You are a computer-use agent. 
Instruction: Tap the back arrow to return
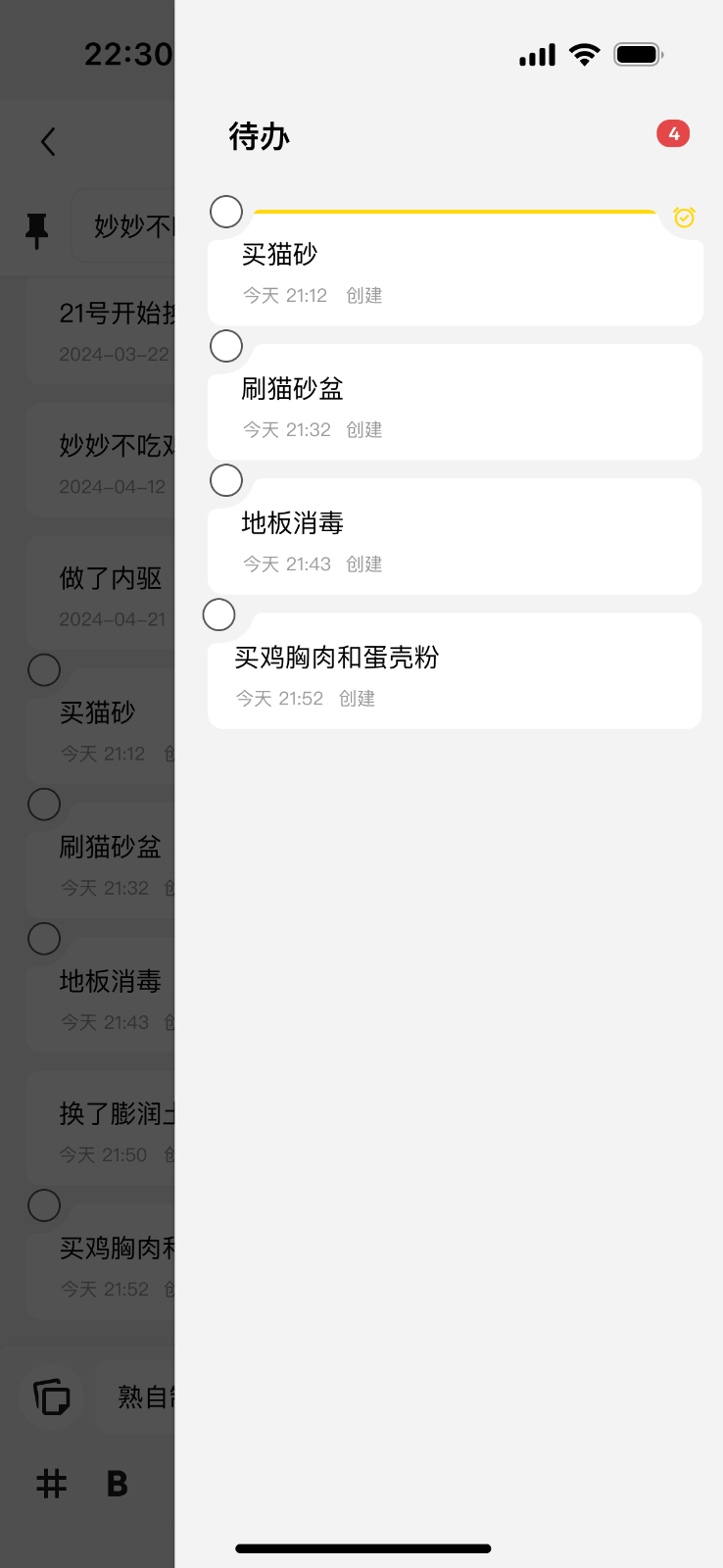point(49,141)
